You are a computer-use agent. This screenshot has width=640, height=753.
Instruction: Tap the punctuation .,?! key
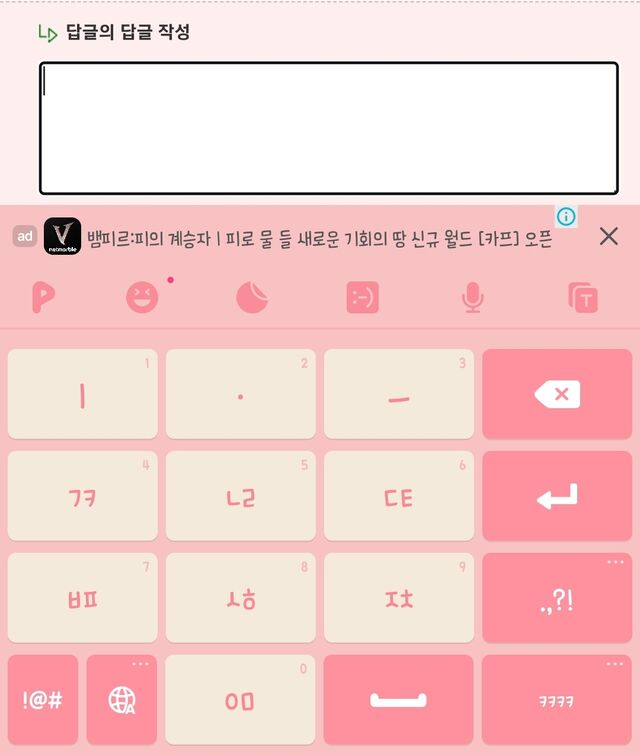pyautogui.click(x=557, y=598)
